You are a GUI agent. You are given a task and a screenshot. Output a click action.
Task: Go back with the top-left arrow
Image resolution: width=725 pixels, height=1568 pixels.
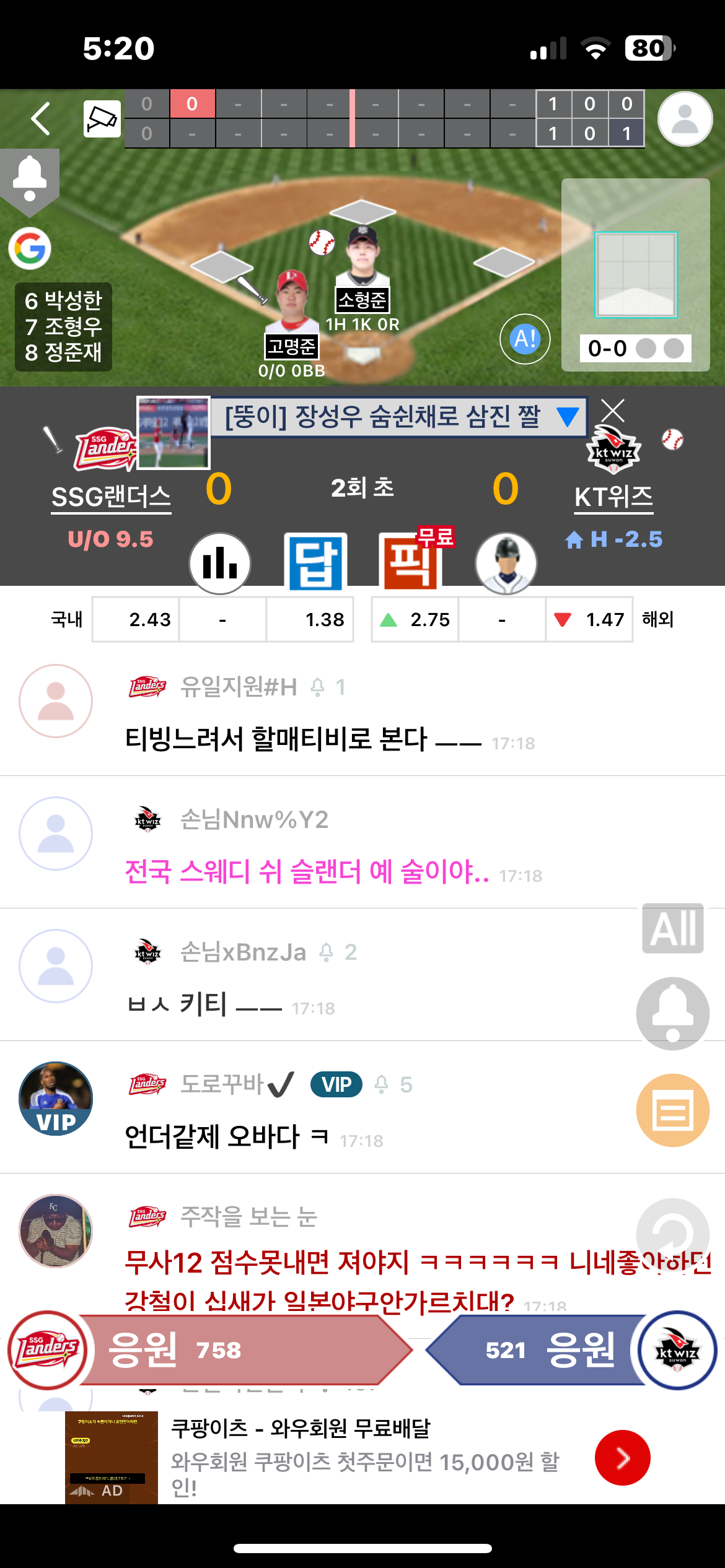tap(41, 118)
